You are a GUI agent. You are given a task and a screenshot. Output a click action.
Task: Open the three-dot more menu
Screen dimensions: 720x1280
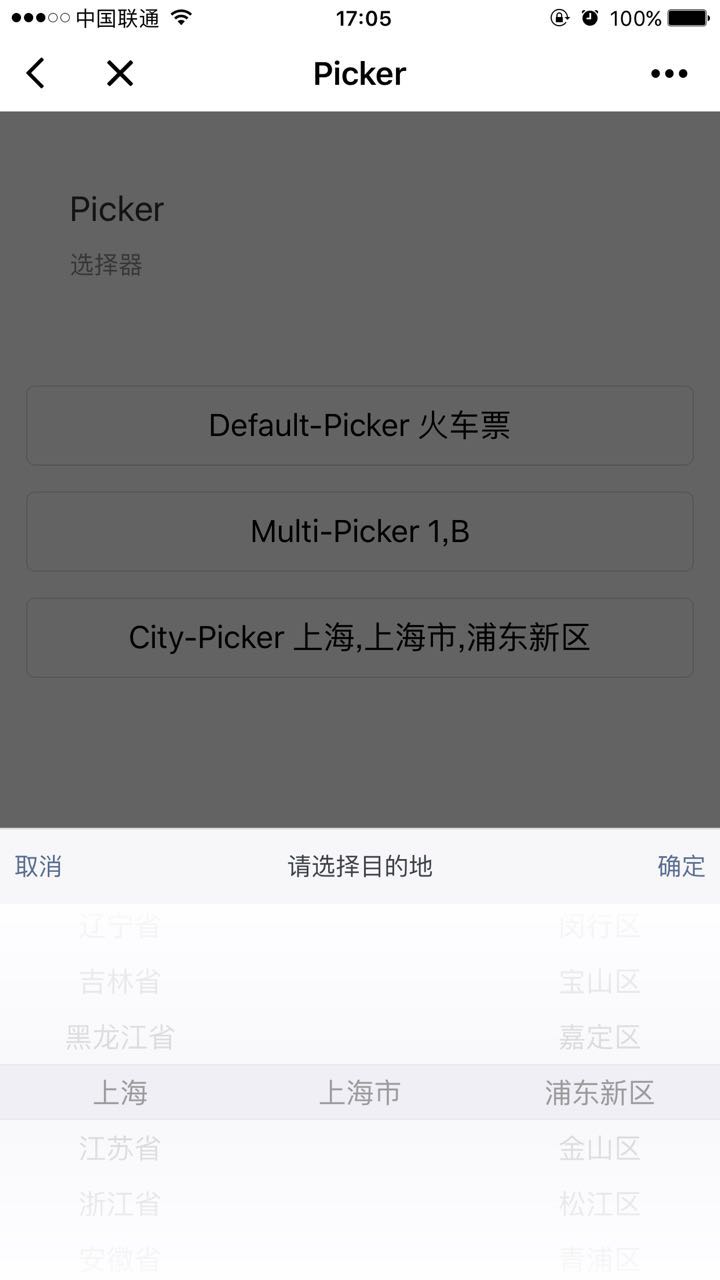(669, 73)
